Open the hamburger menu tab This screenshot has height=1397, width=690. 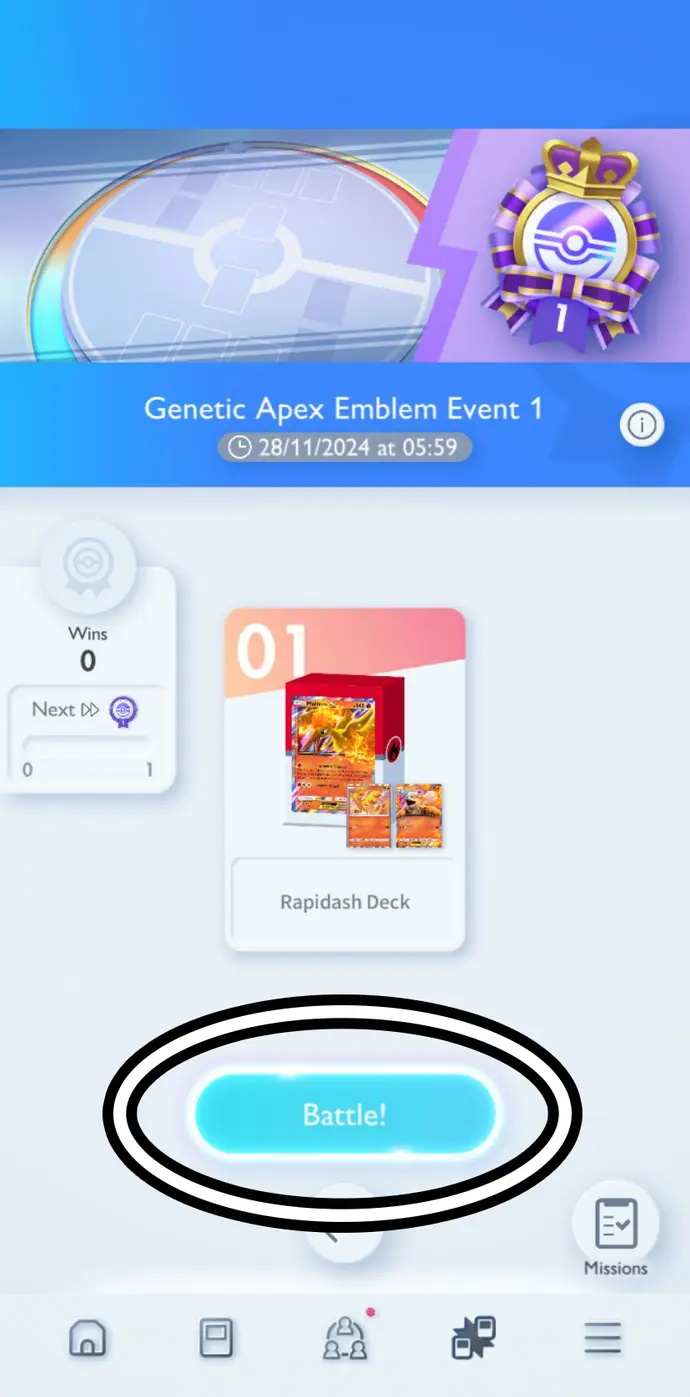point(602,1338)
